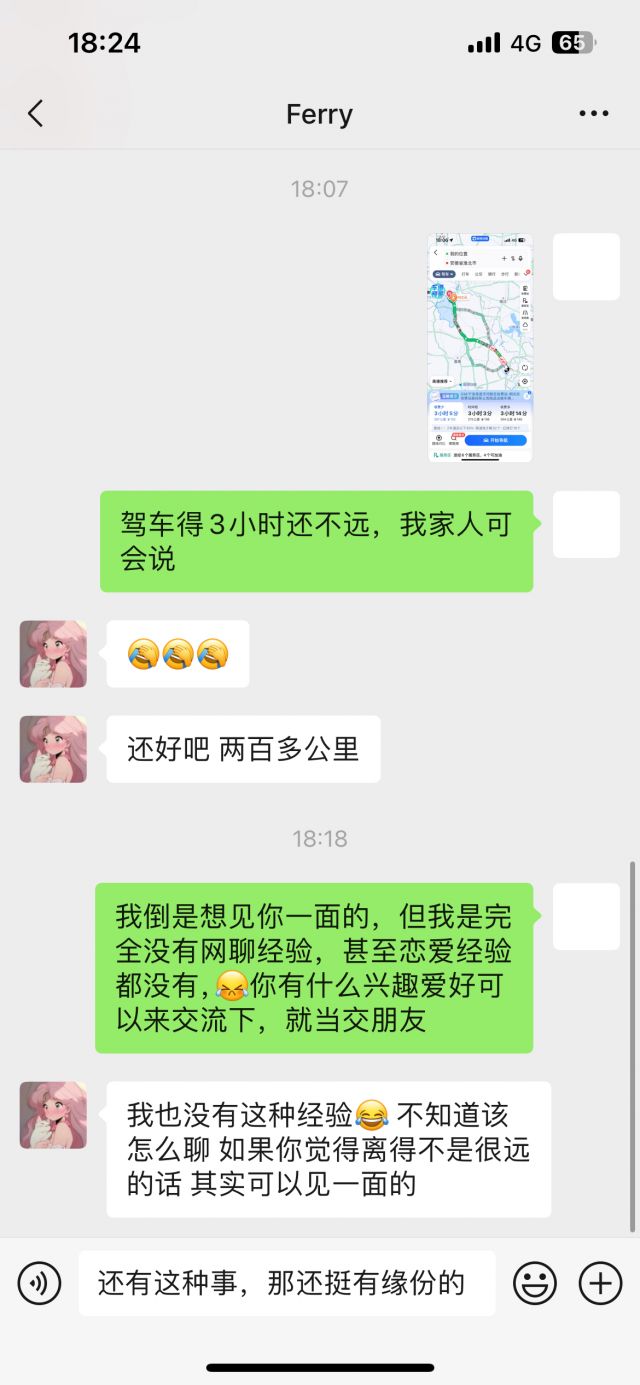
Task: Tap my avatar beside 驾车得3小时 message
Action: 586,524
